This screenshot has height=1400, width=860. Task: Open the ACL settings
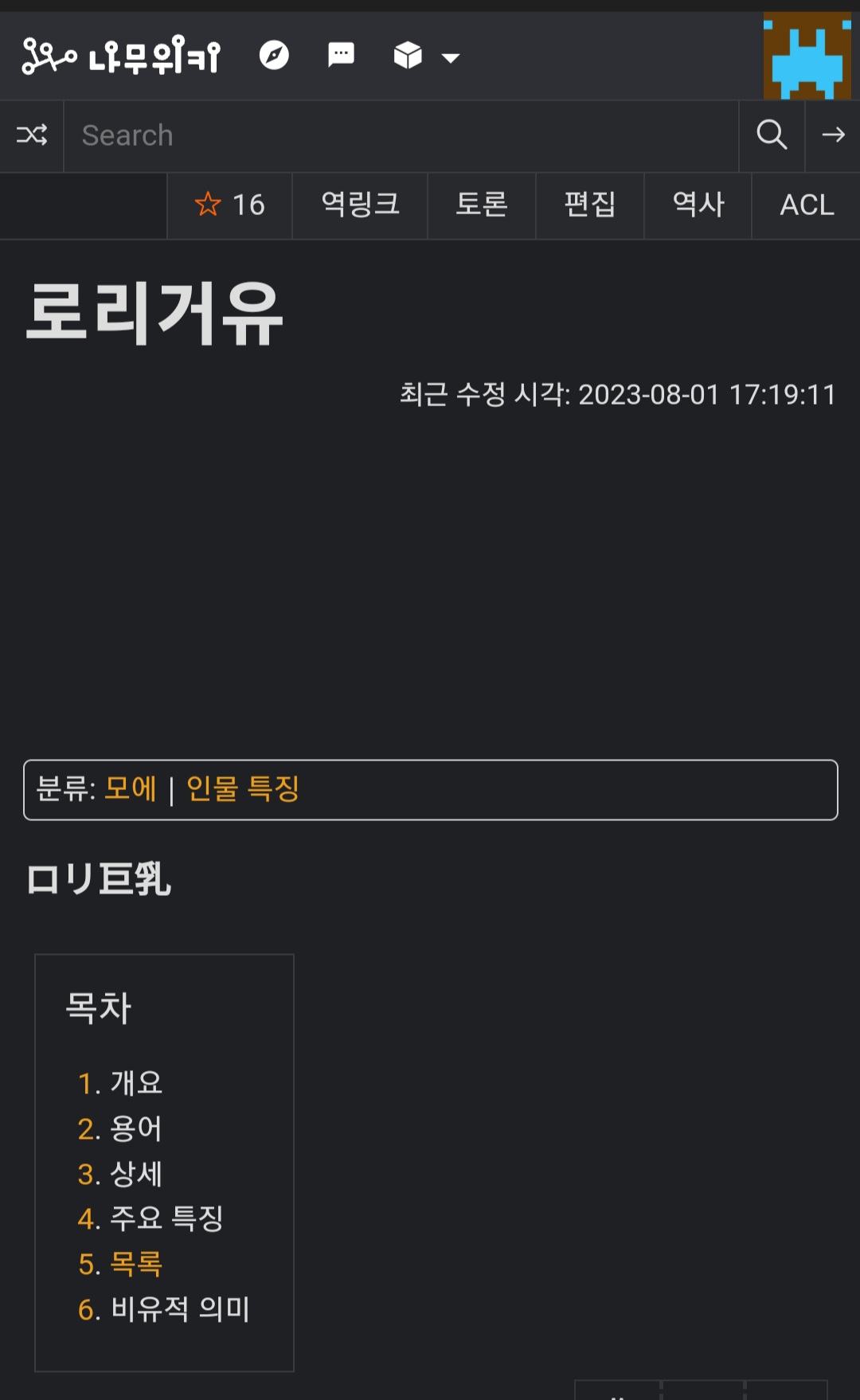tap(807, 205)
